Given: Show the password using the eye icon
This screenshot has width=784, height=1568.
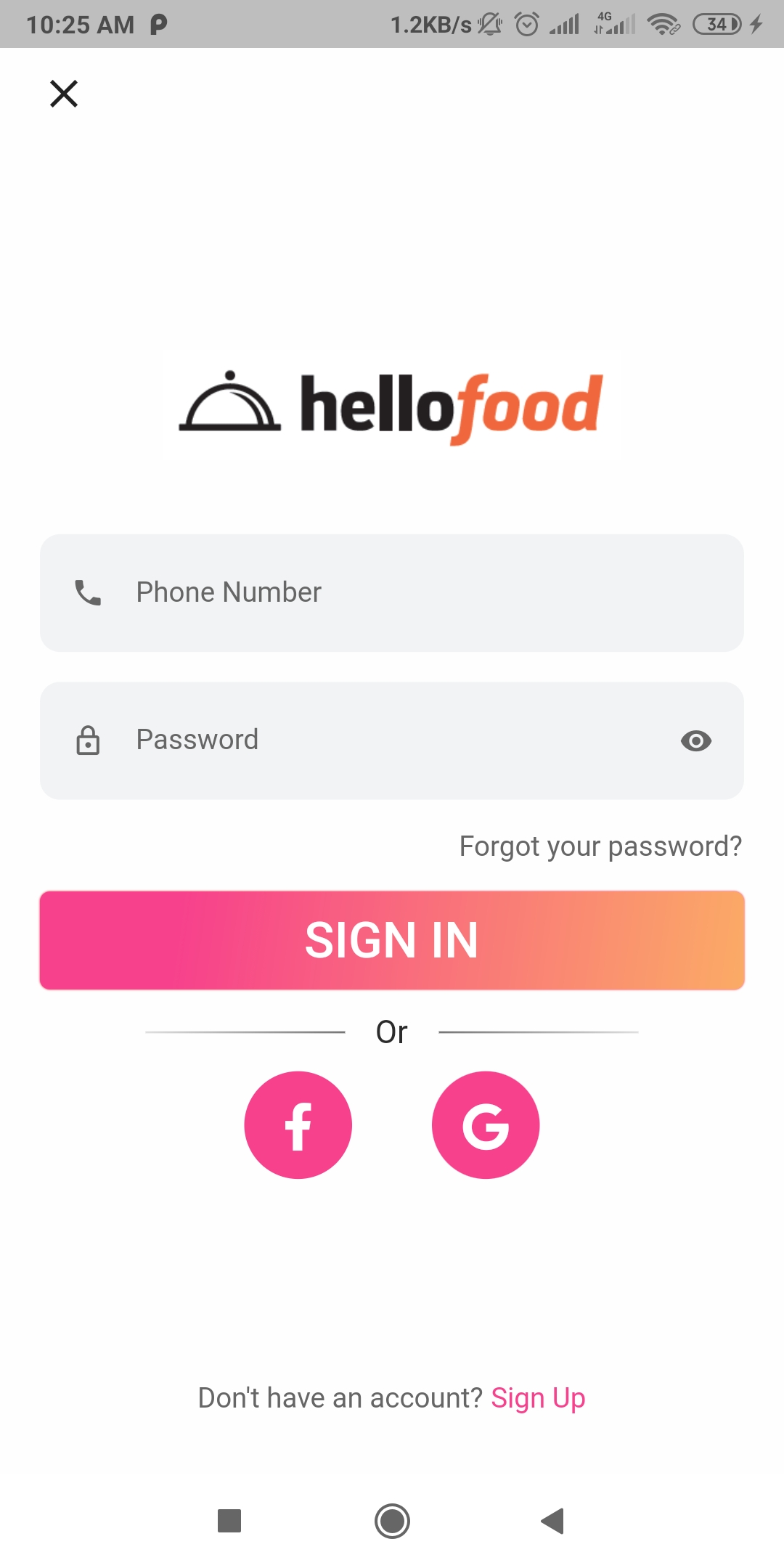Looking at the screenshot, I should coord(696,740).
